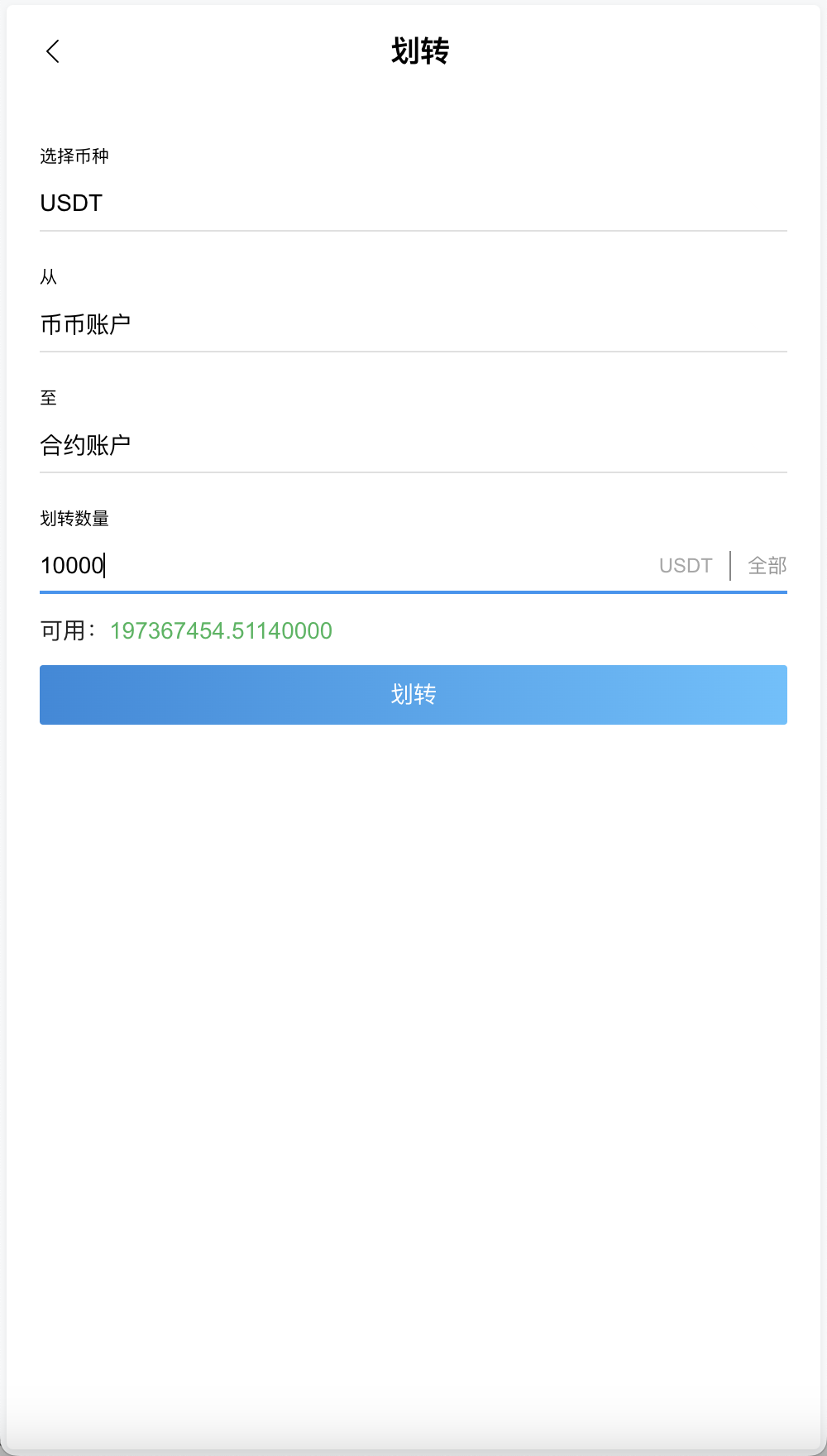Open the 至 account selector showing 合约账户
This screenshot has width=827, height=1456.
413,444
